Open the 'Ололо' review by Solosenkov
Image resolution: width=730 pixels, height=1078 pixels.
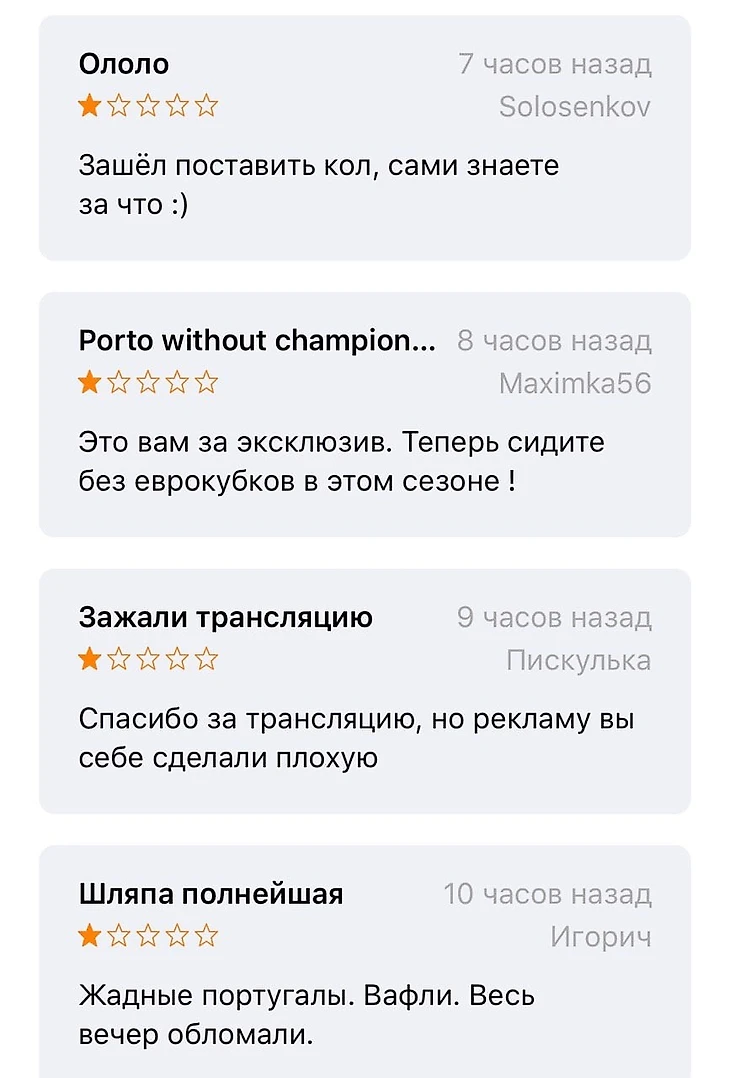click(364, 138)
